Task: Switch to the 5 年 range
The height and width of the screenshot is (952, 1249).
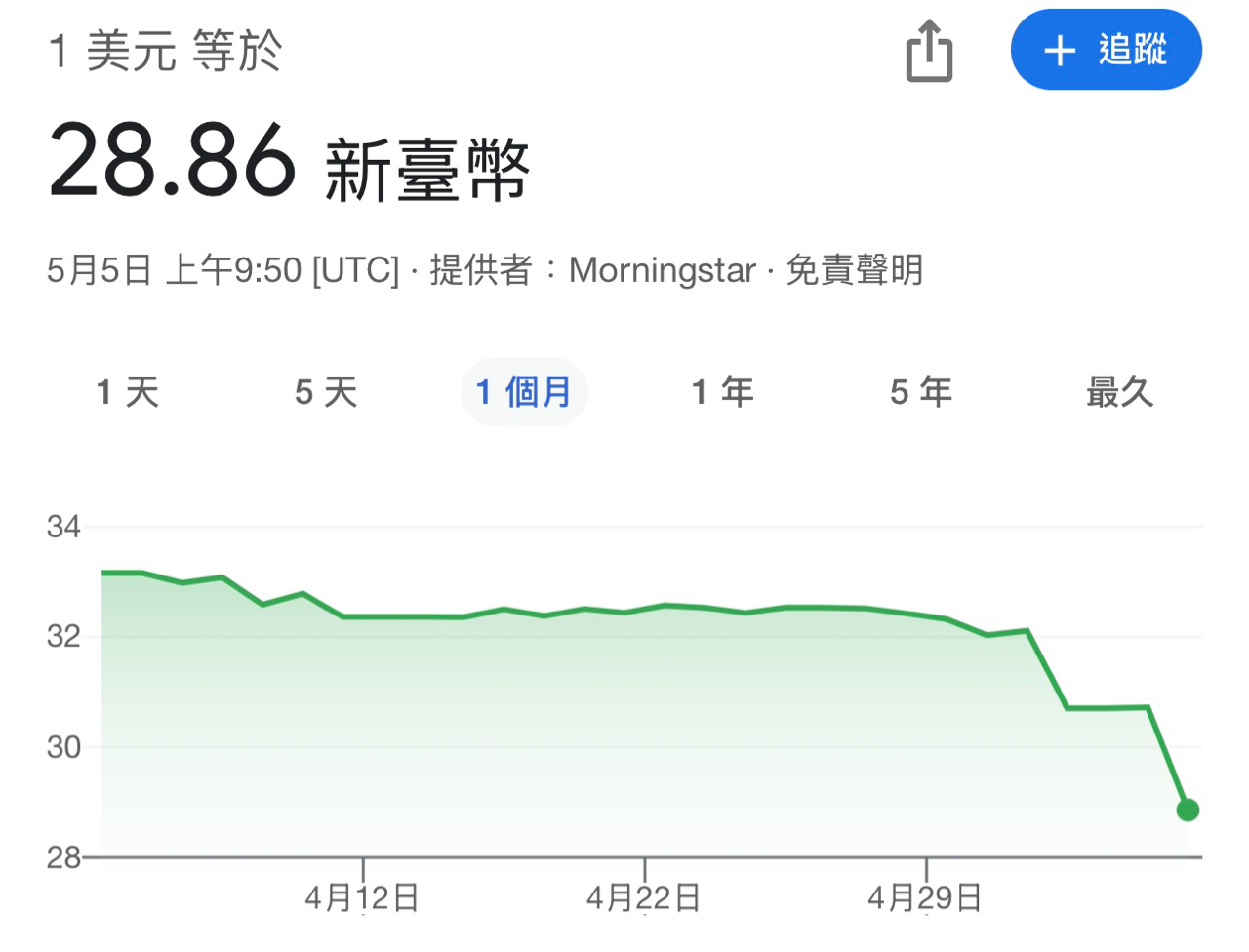Action: point(920,392)
